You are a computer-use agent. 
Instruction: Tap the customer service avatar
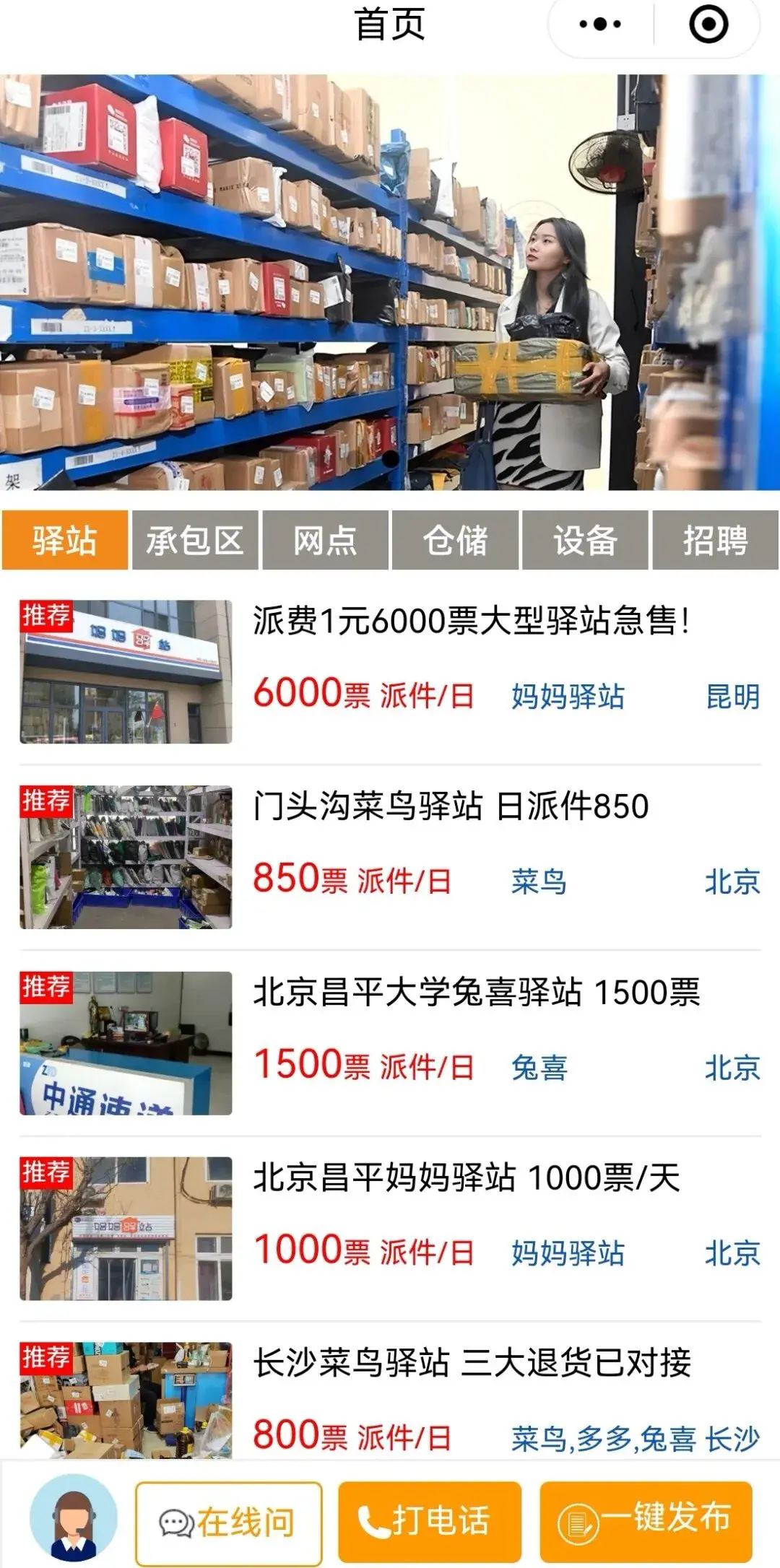click(74, 1518)
